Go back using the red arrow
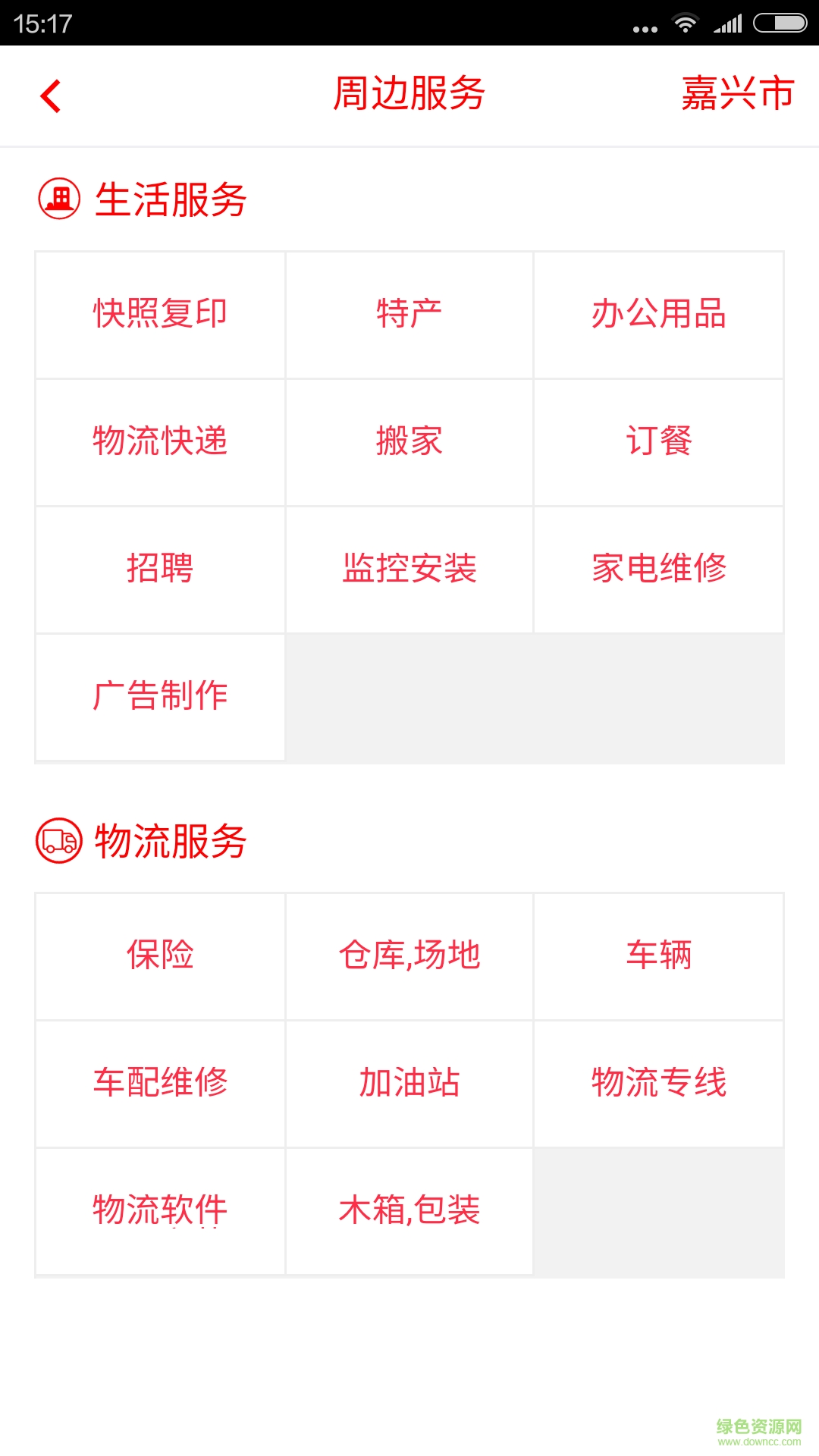Viewport: 819px width, 1456px height. point(51,96)
